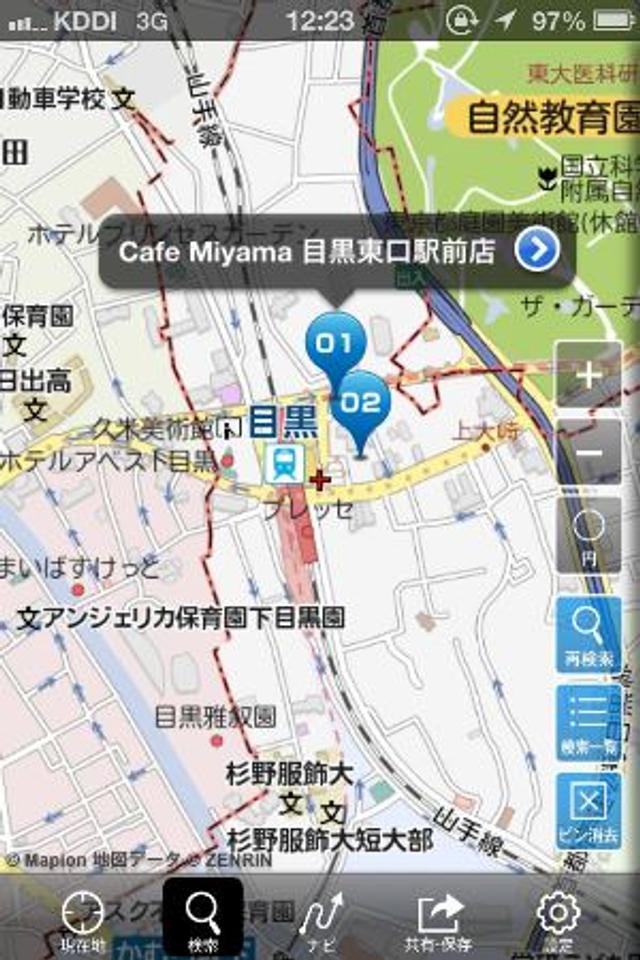Zoom in with the plus button

588,376
